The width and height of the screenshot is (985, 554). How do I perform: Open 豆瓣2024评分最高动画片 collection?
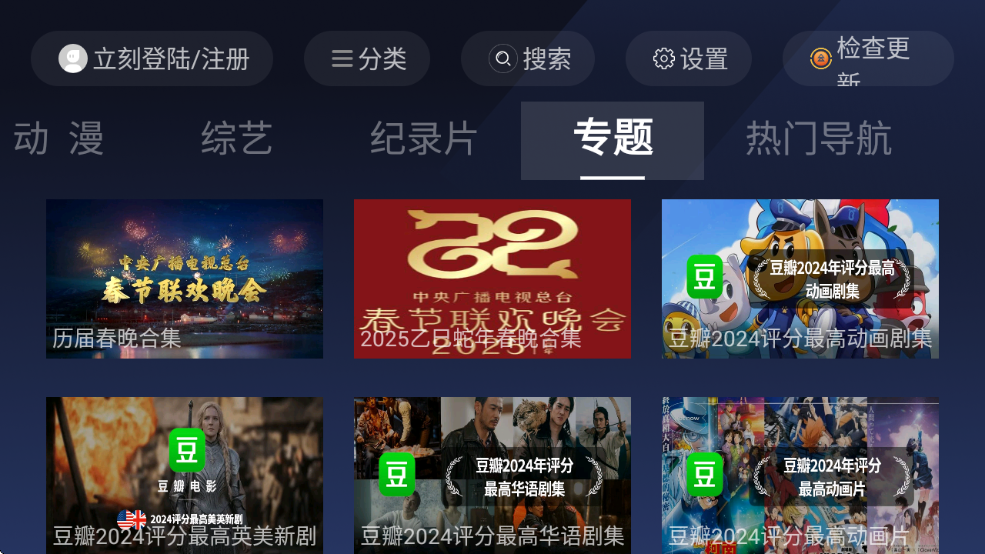point(800,475)
